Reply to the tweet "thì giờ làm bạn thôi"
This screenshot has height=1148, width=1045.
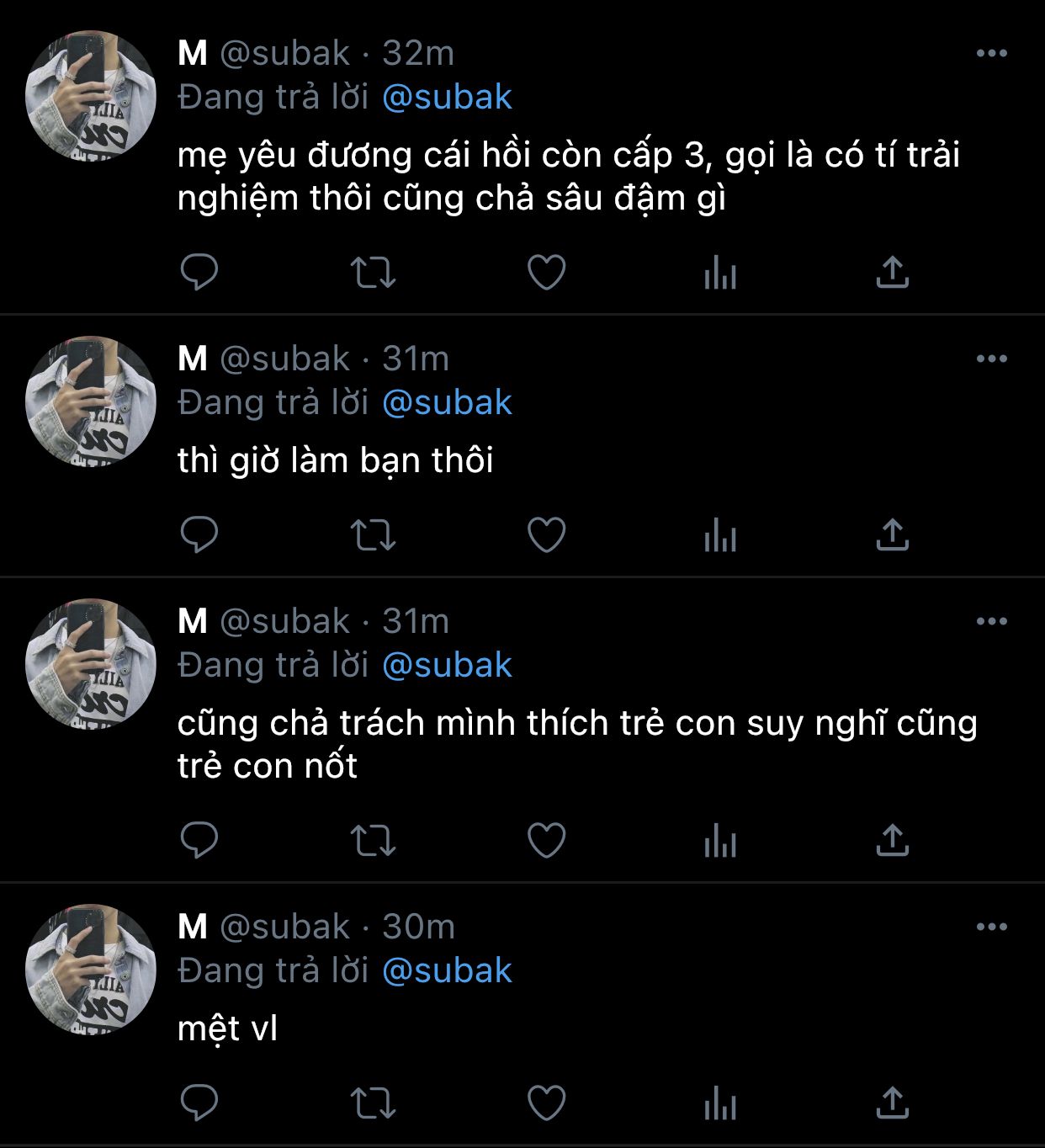coord(199,534)
